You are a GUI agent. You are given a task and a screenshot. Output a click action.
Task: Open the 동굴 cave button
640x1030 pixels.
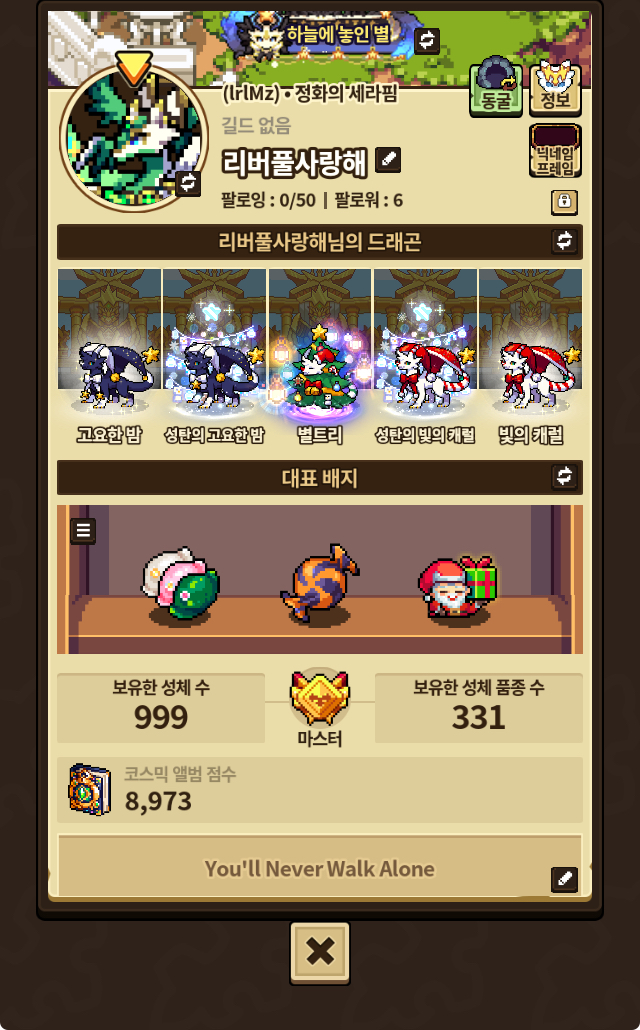point(495,89)
